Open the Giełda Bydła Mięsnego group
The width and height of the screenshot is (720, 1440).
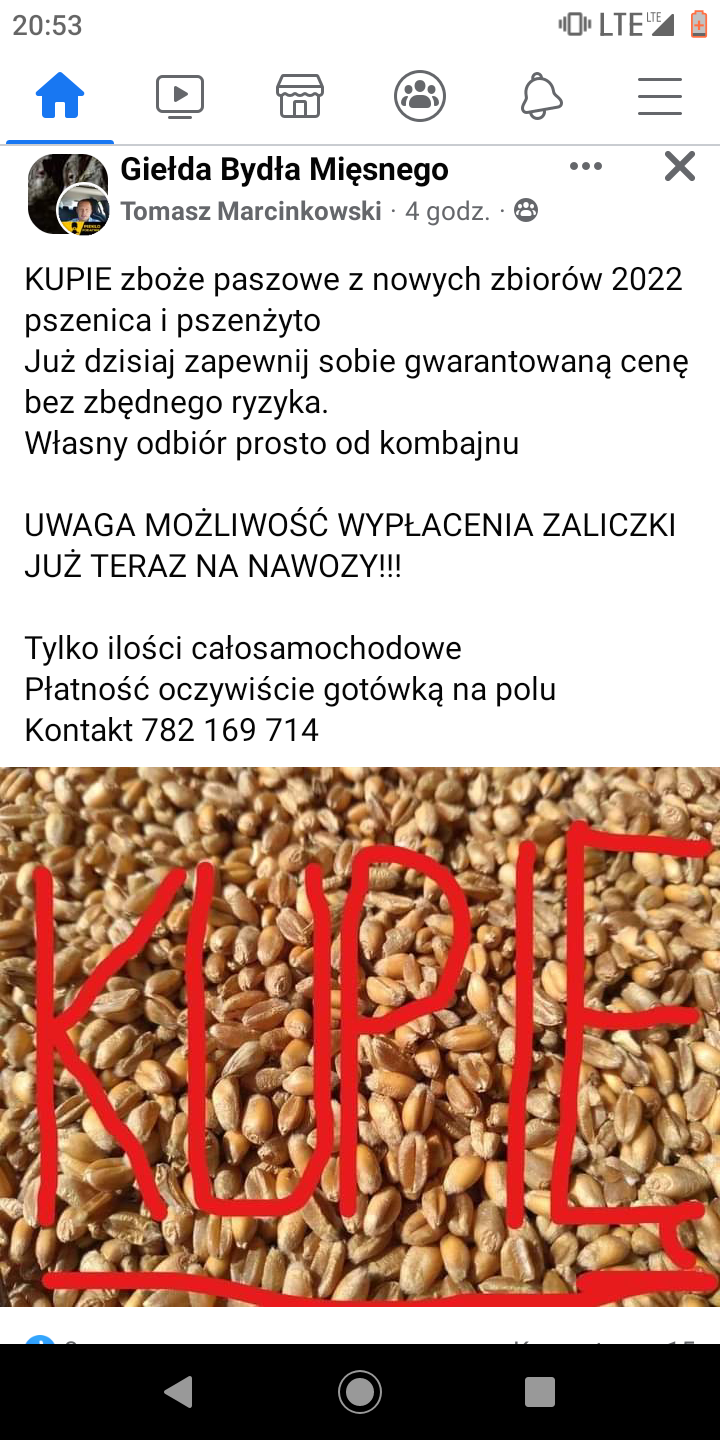284,170
